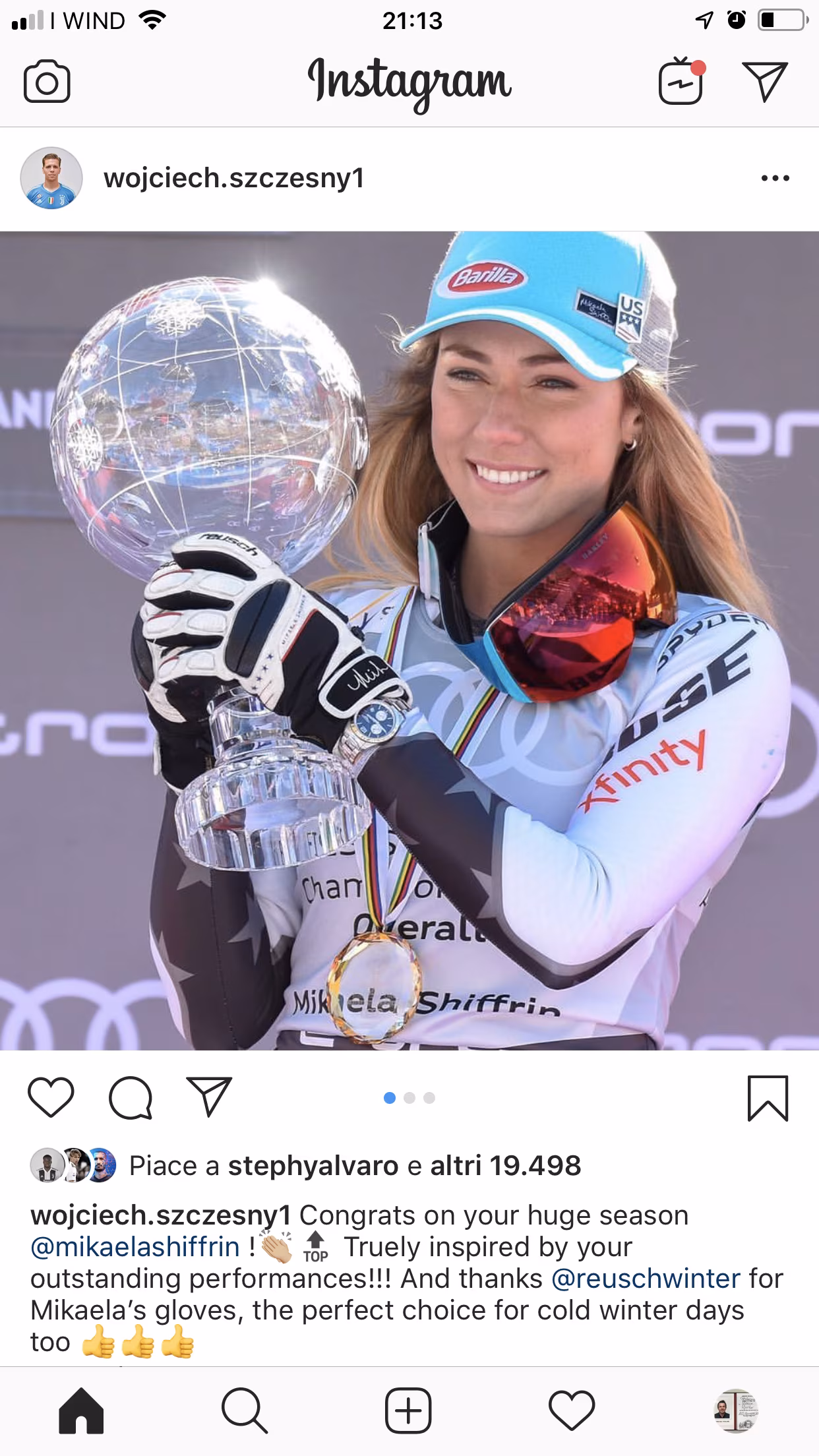
Task: Save the post with the bookmark icon
Action: coord(768,1098)
